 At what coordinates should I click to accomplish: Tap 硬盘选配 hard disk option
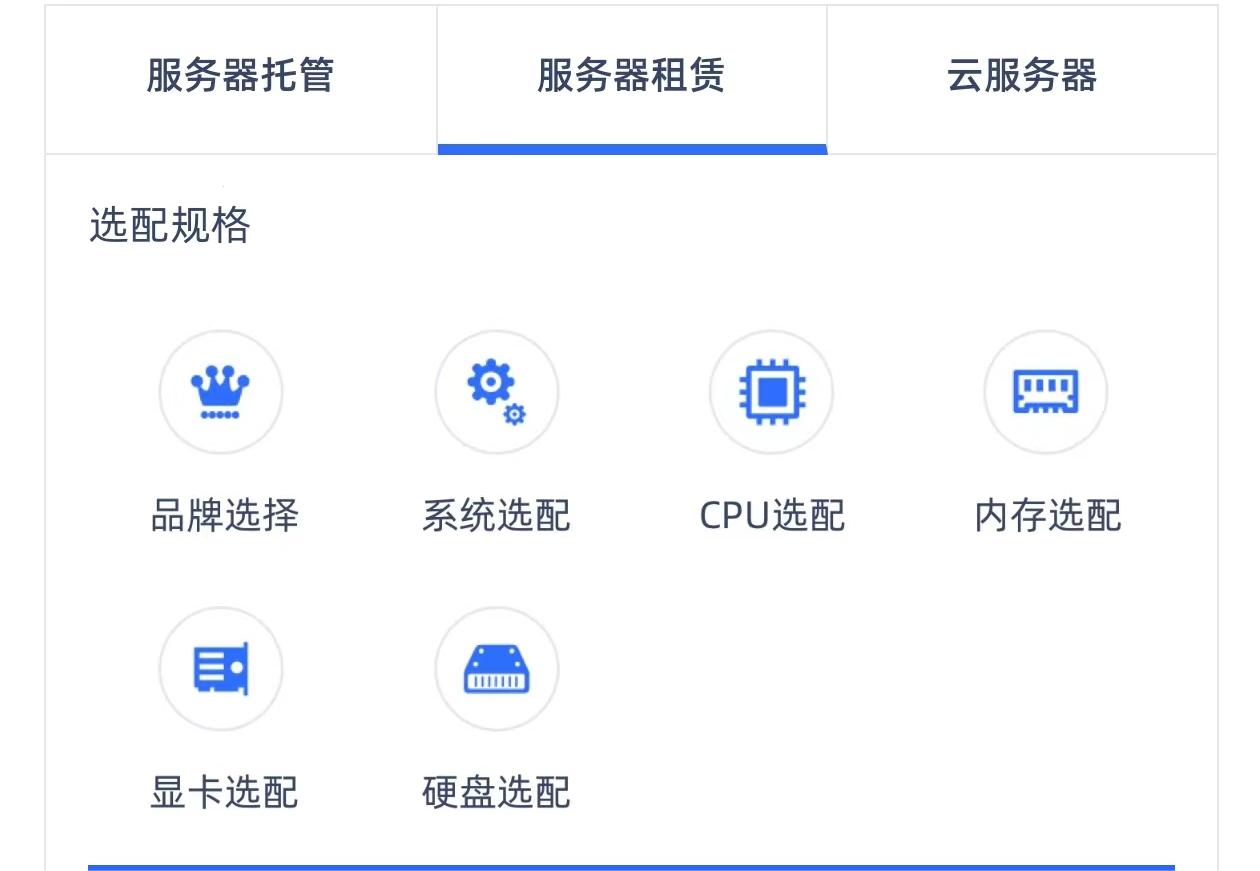coord(497,669)
